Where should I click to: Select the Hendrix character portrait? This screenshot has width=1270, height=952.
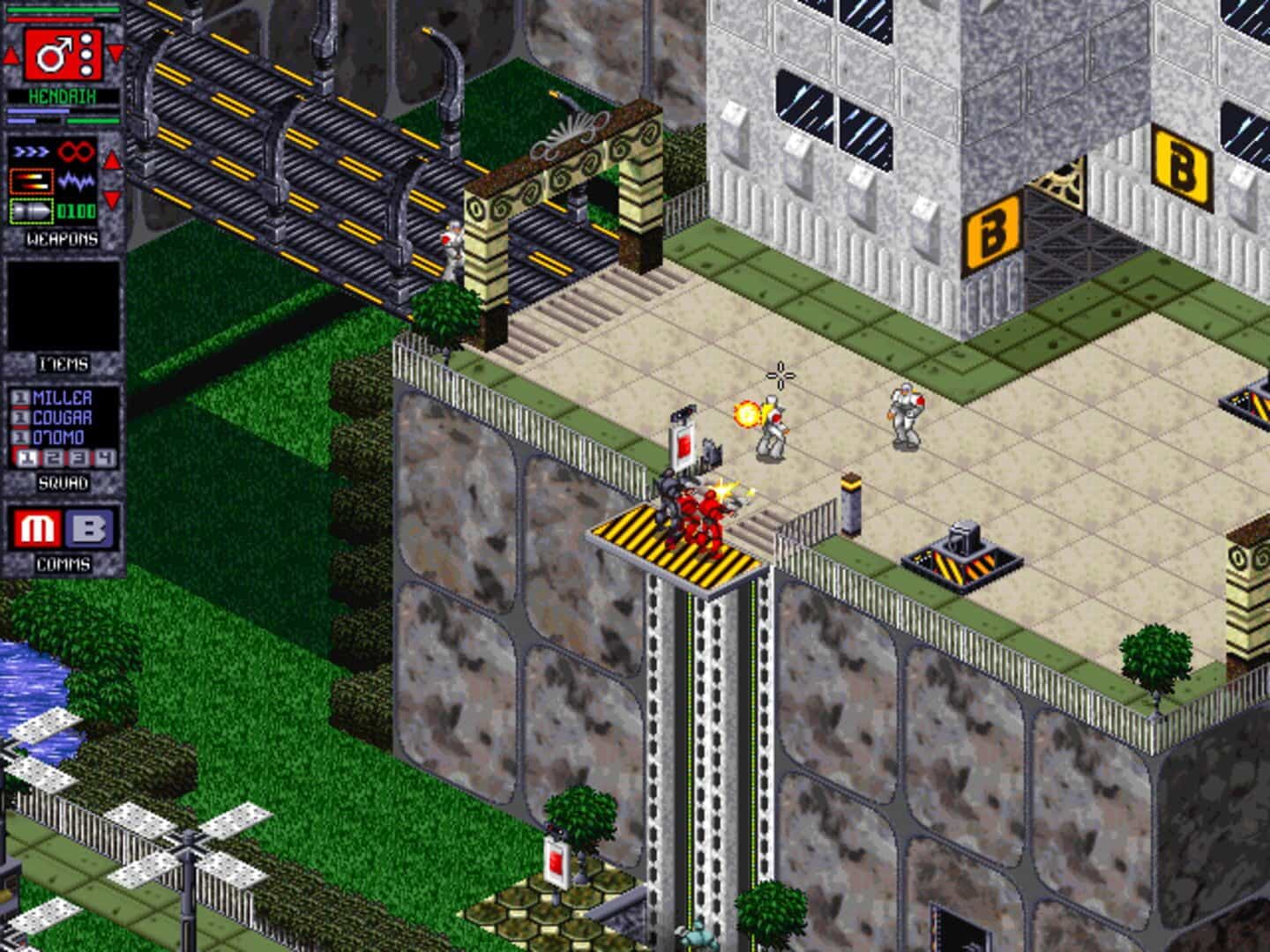point(63,55)
